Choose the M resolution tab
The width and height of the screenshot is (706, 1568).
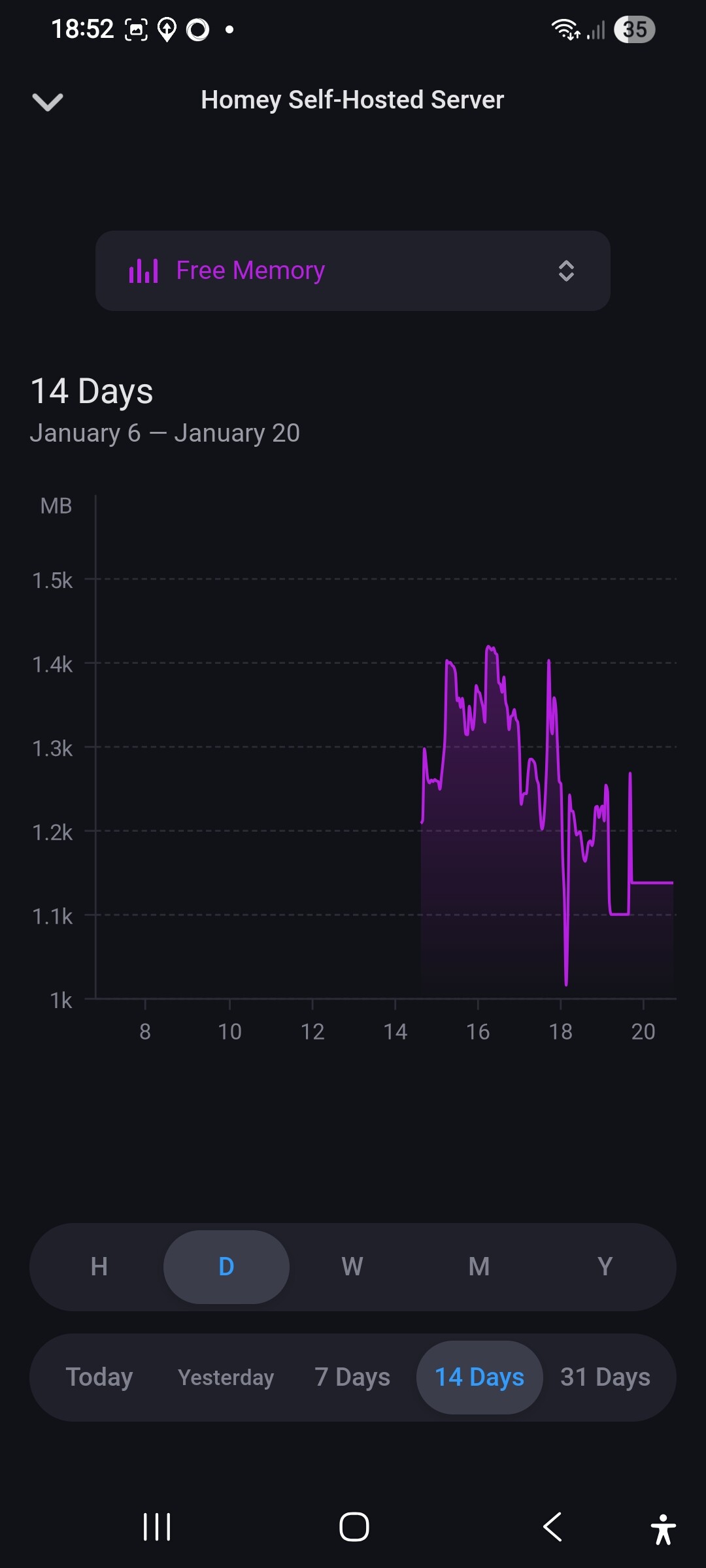tap(479, 1267)
